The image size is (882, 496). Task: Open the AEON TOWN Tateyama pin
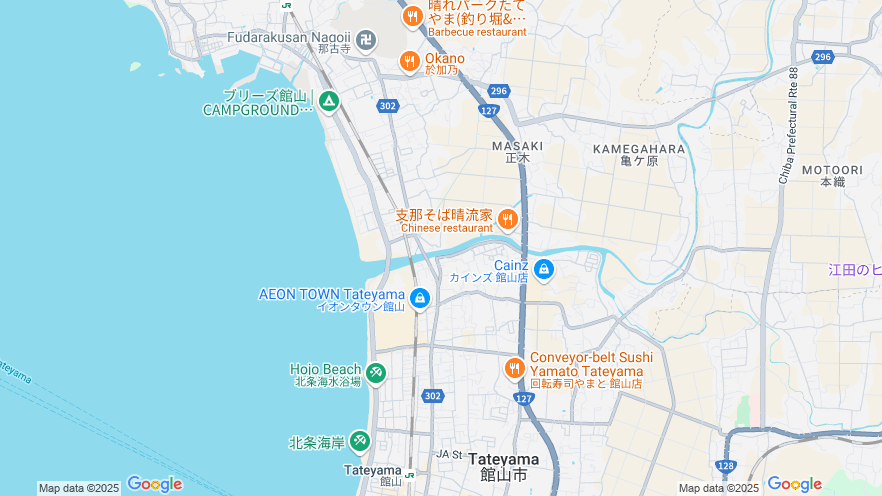[419, 298]
